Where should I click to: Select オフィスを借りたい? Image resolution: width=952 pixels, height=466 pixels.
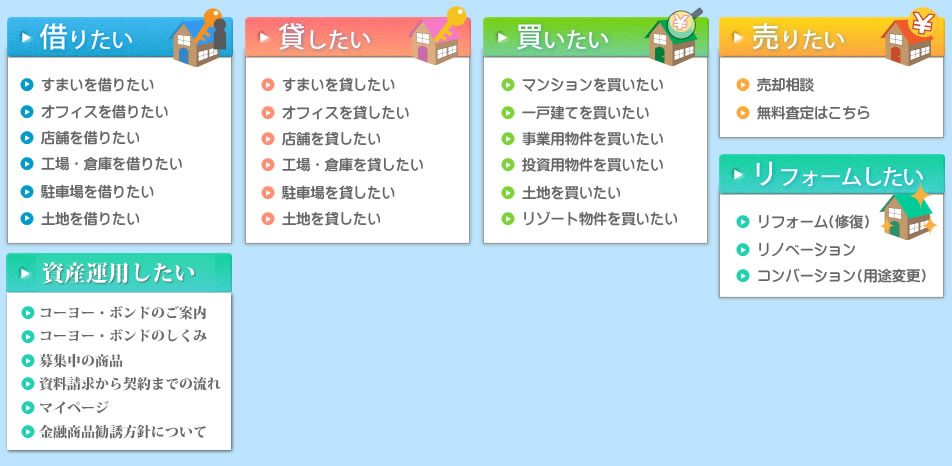[104, 112]
